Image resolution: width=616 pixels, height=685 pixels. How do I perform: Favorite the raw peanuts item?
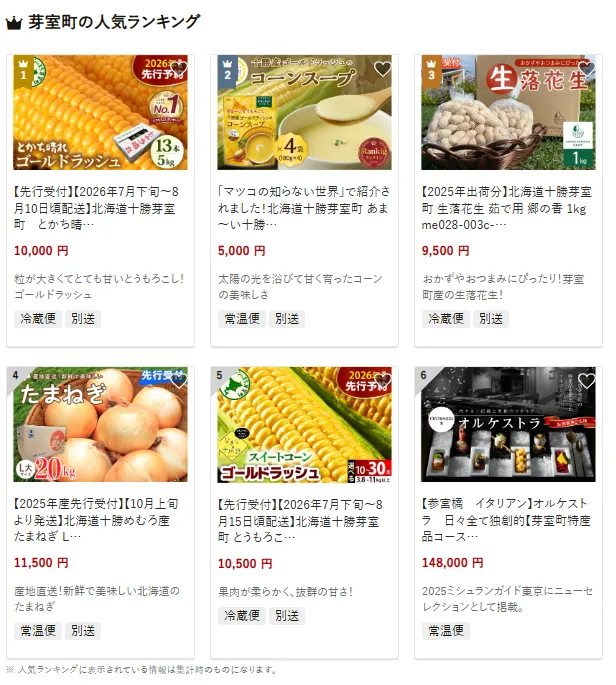(586, 69)
